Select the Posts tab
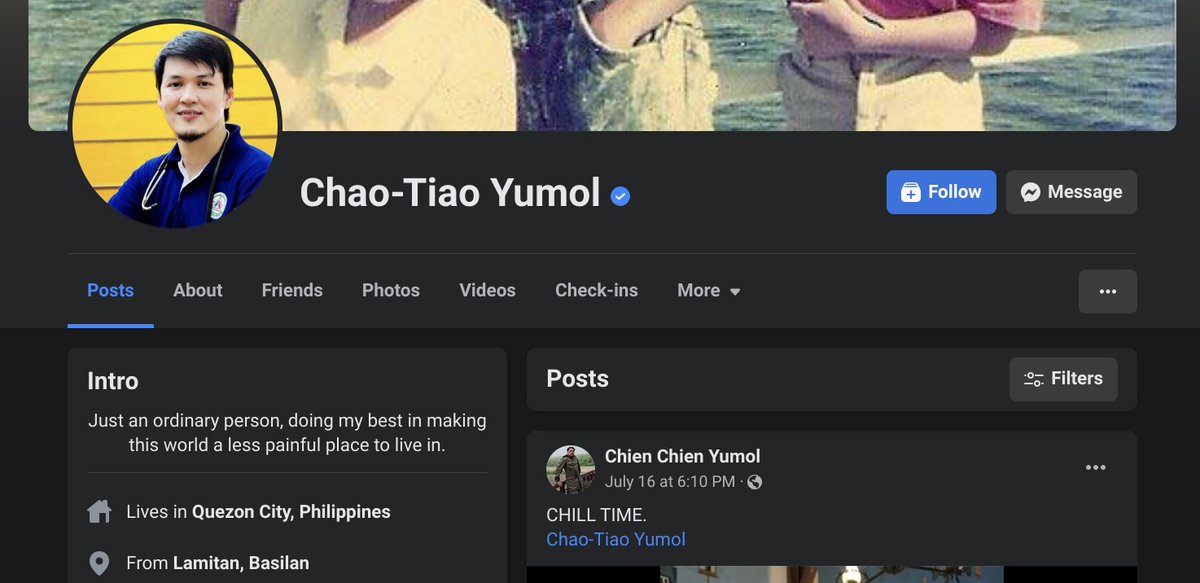Image resolution: width=1200 pixels, height=583 pixels. point(110,290)
